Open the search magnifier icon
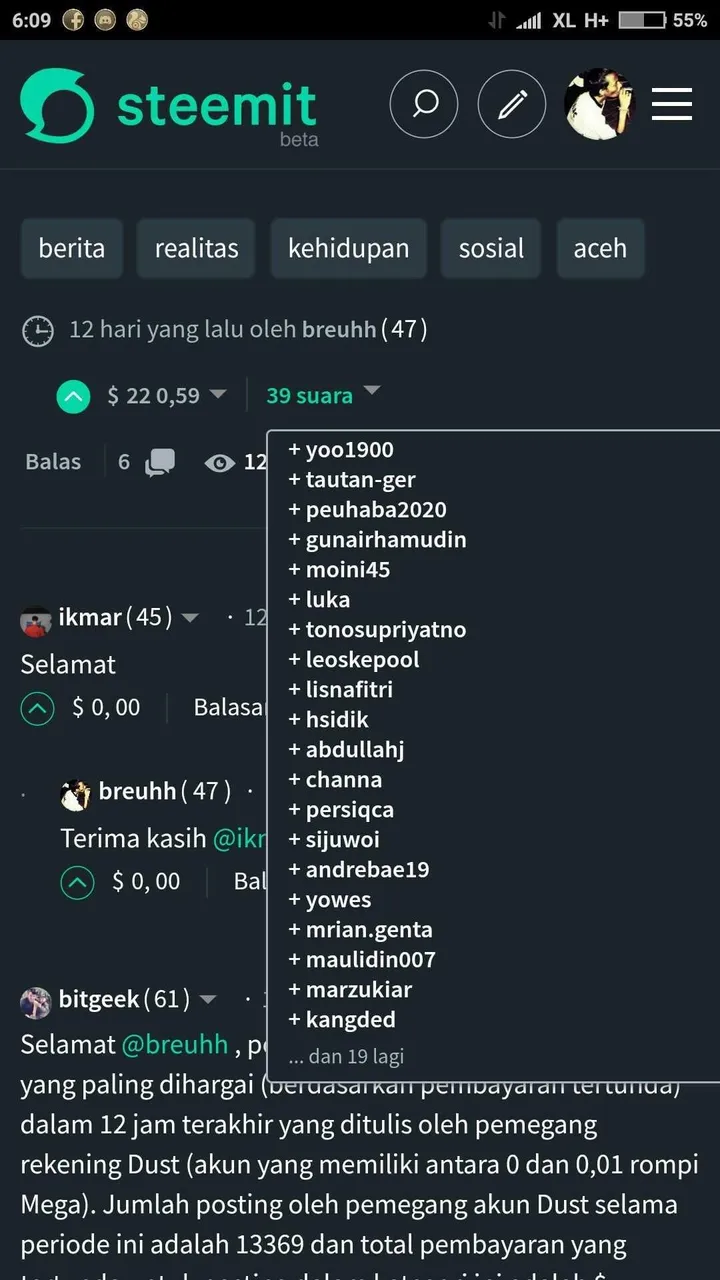Viewport: 720px width, 1280px height. pyautogui.click(x=424, y=103)
